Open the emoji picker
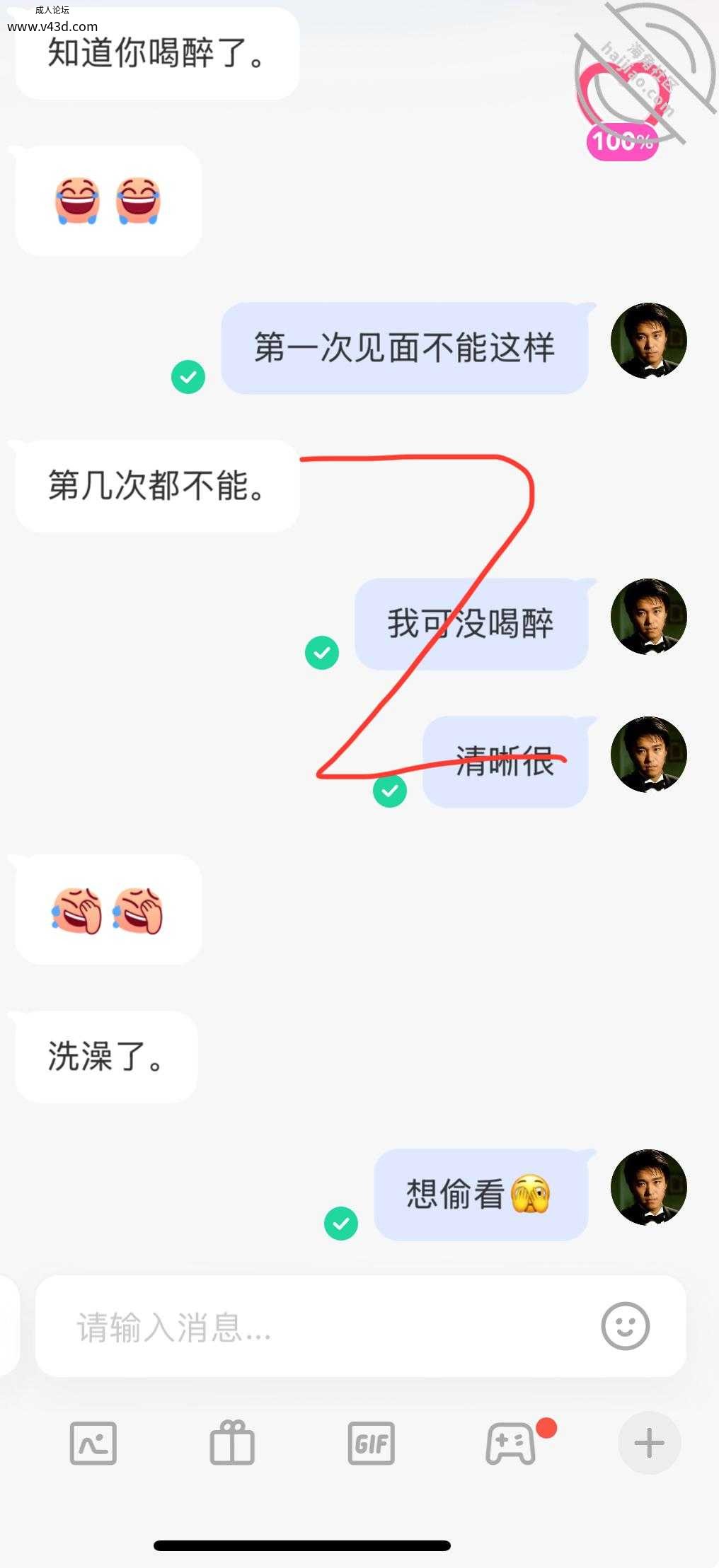719x1568 pixels. point(625,1326)
